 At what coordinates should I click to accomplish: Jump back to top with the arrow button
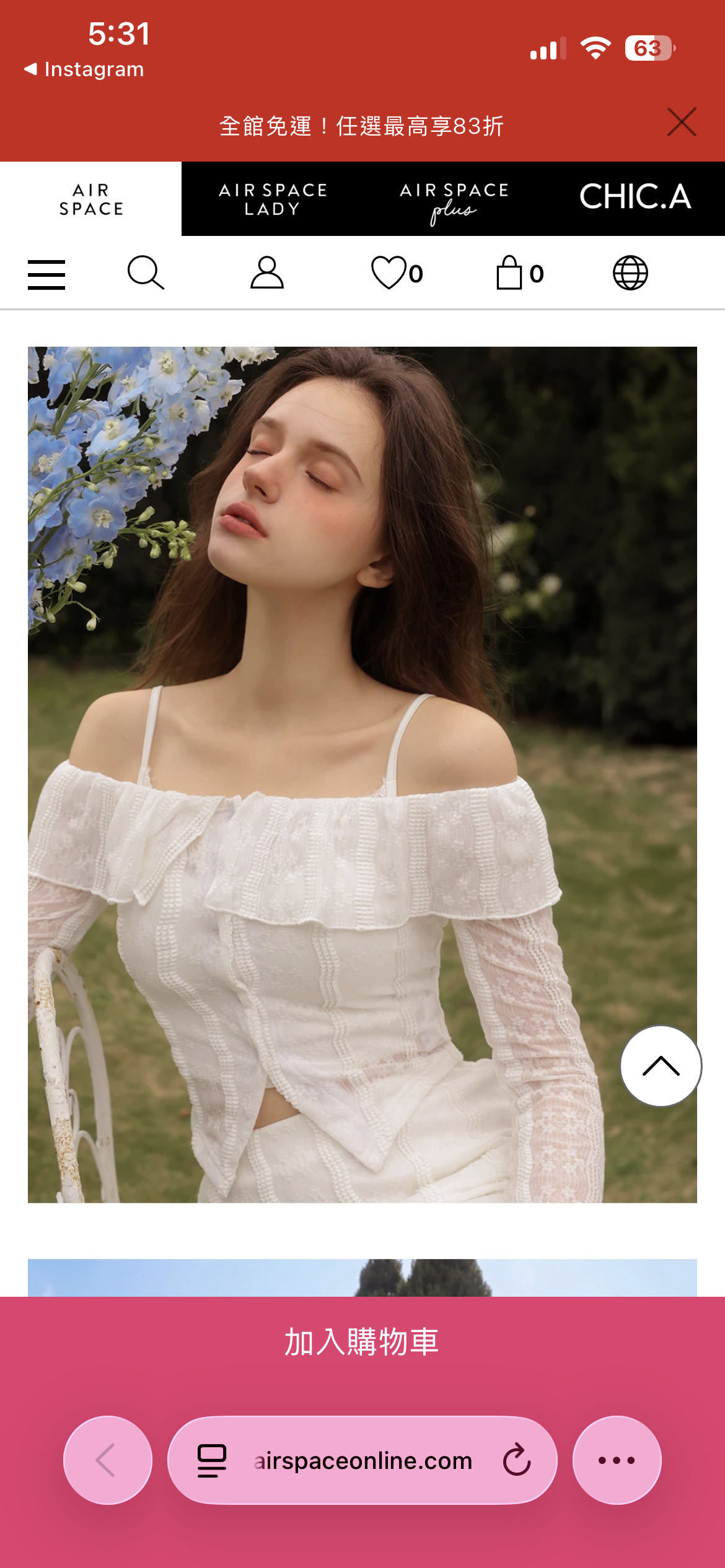[661, 1066]
